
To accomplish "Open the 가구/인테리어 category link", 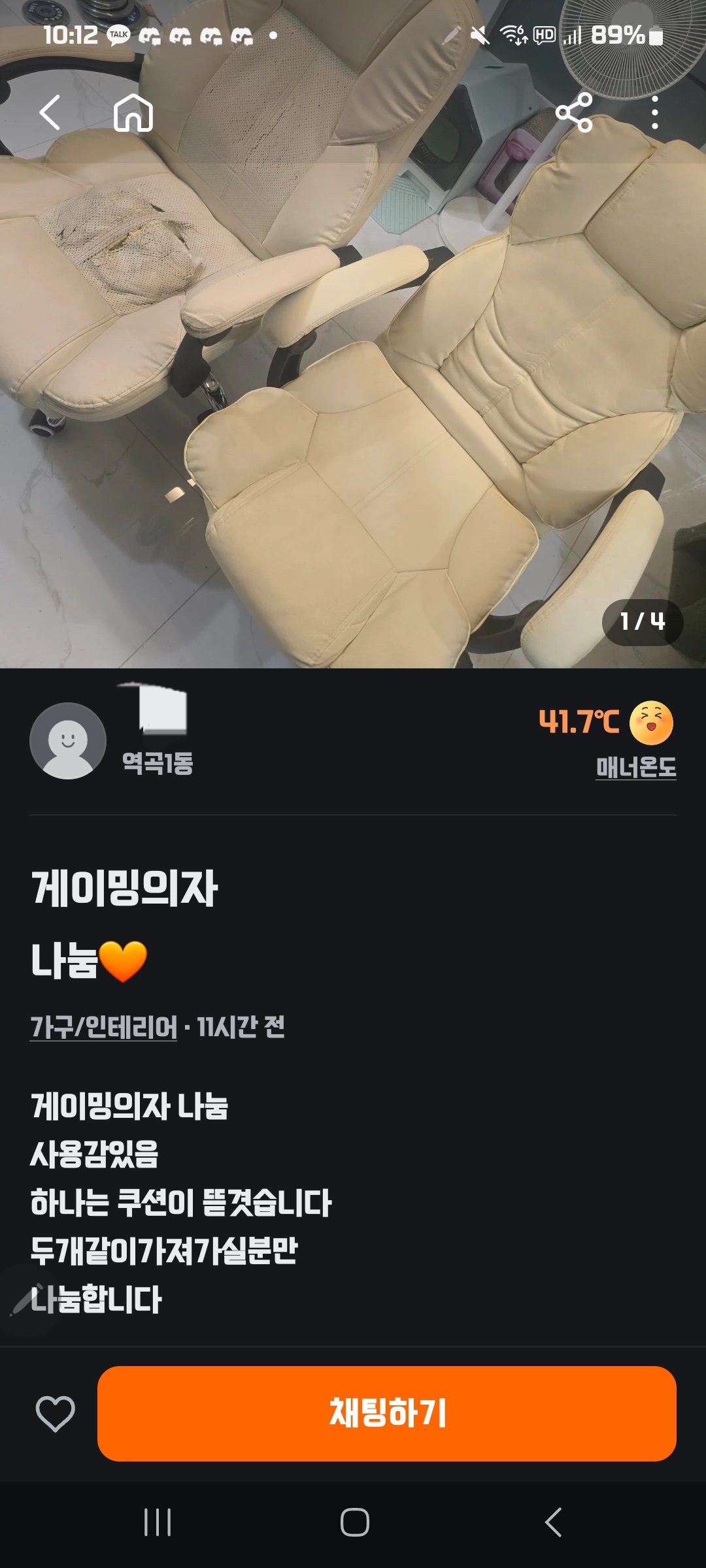I will click(103, 1027).
